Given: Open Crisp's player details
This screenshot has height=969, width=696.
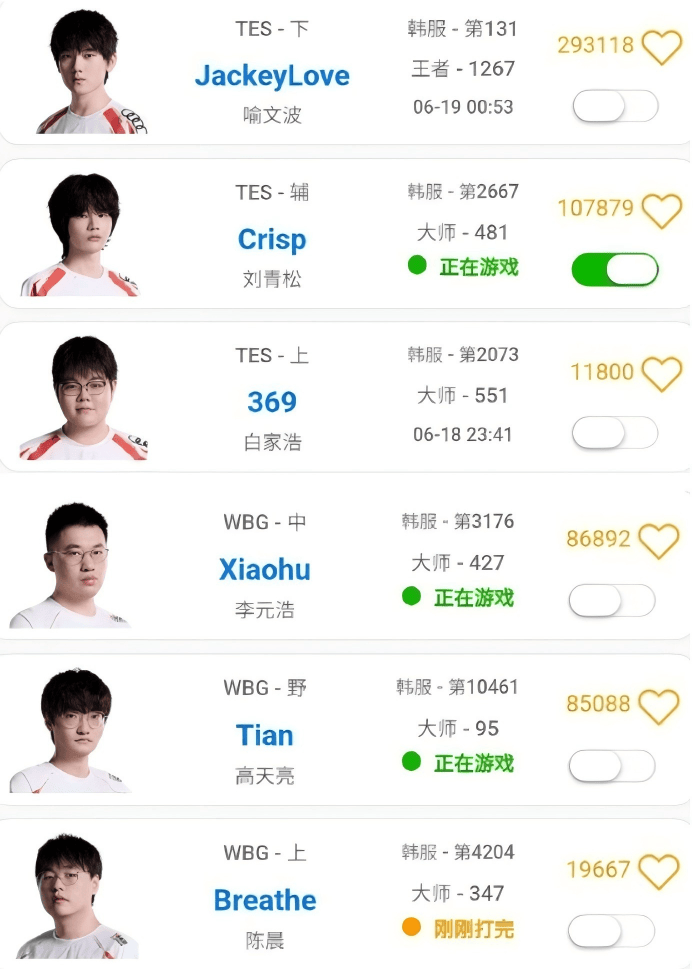Looking at the screenshot, I should click(x=272, y=240).
